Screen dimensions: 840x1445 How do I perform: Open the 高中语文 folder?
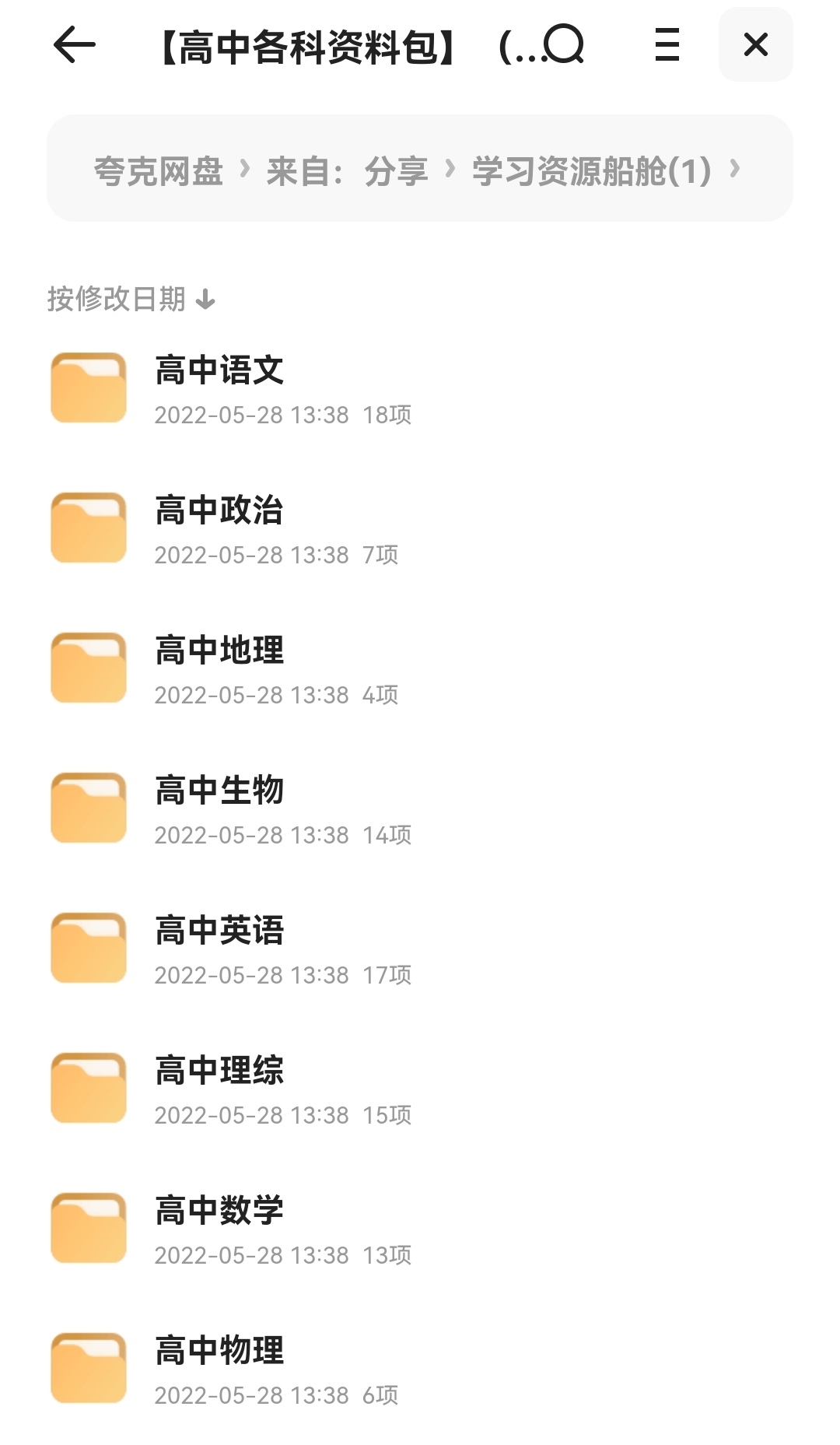pos(420,389)
